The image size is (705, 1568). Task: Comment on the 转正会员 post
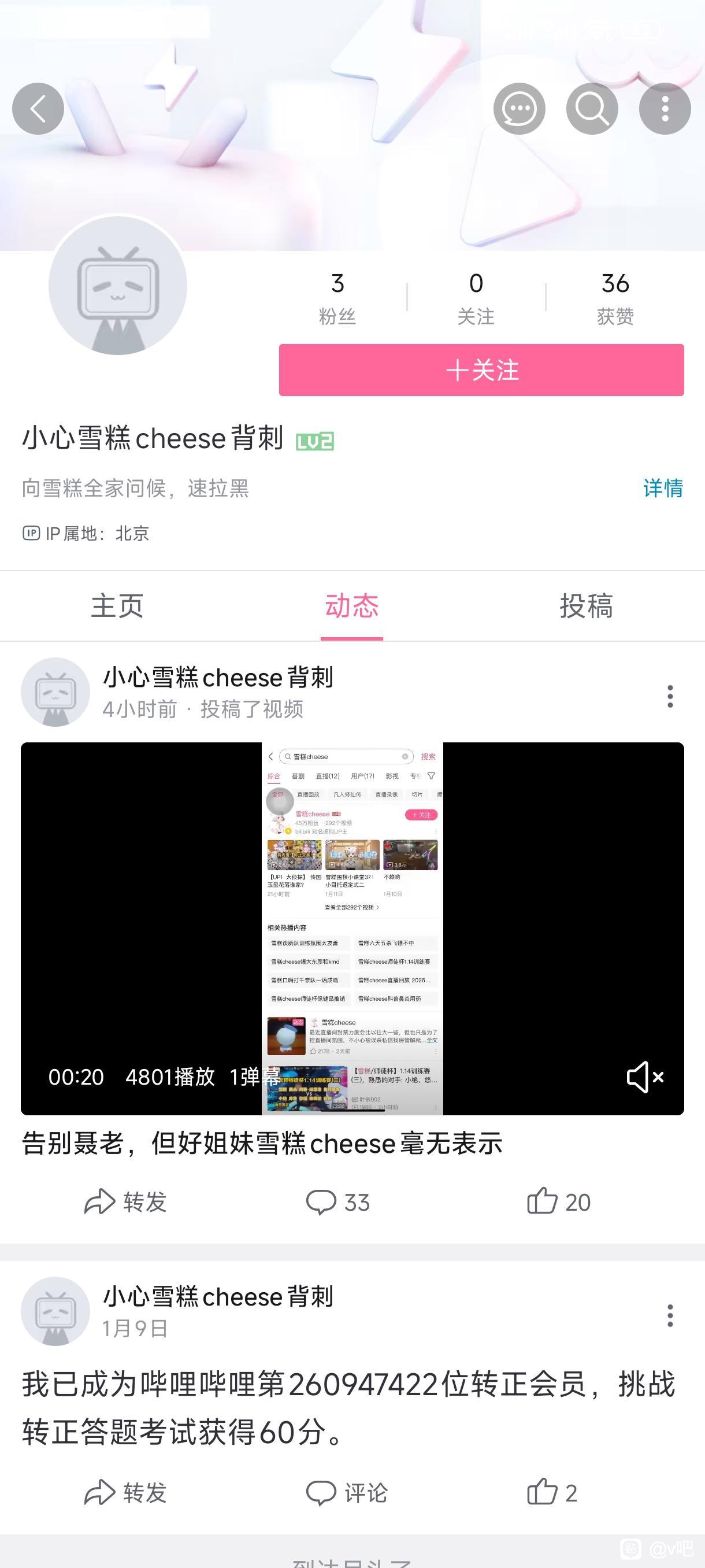346,1493
